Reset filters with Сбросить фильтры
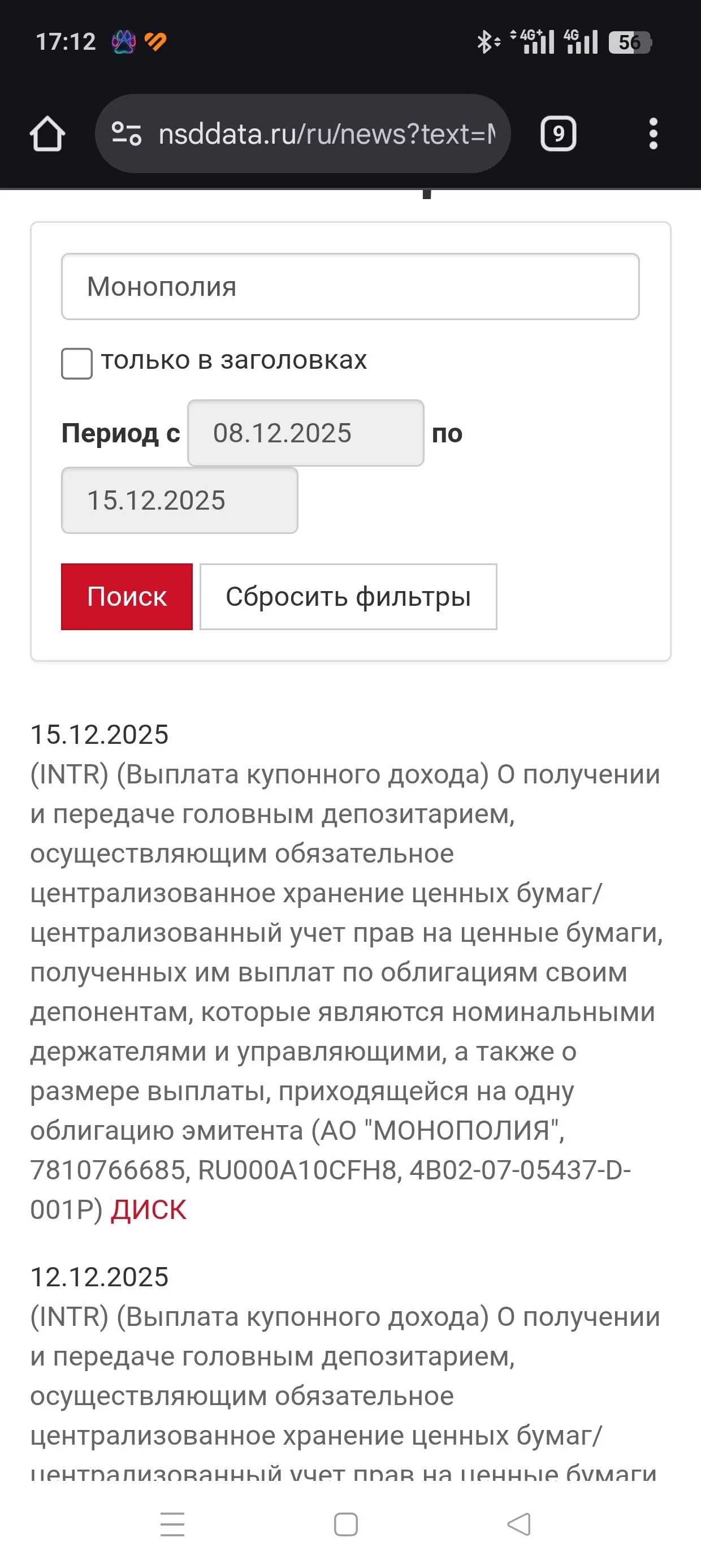The width and height of the screenshot is (701, 1568). coord(349,597)
